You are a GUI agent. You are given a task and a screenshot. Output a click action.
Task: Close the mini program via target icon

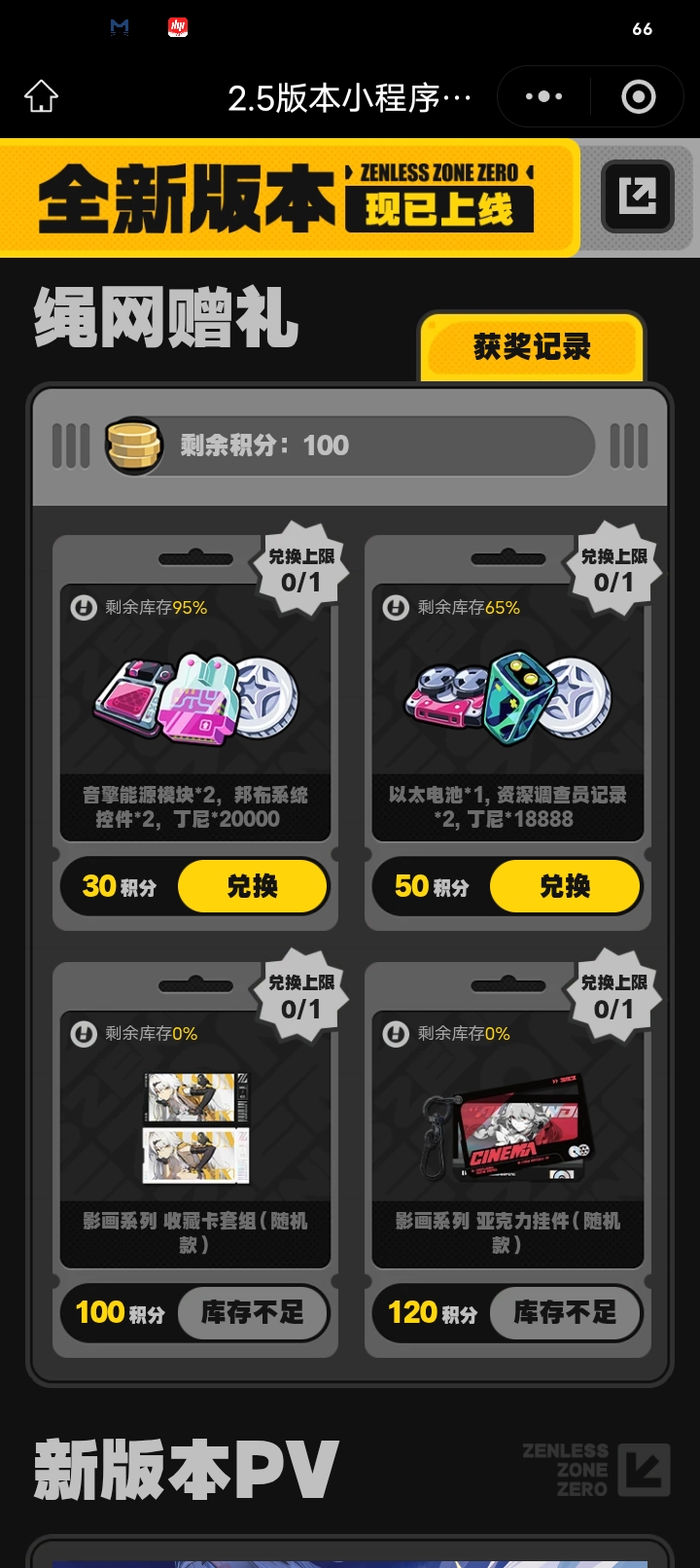pos(638,97)
